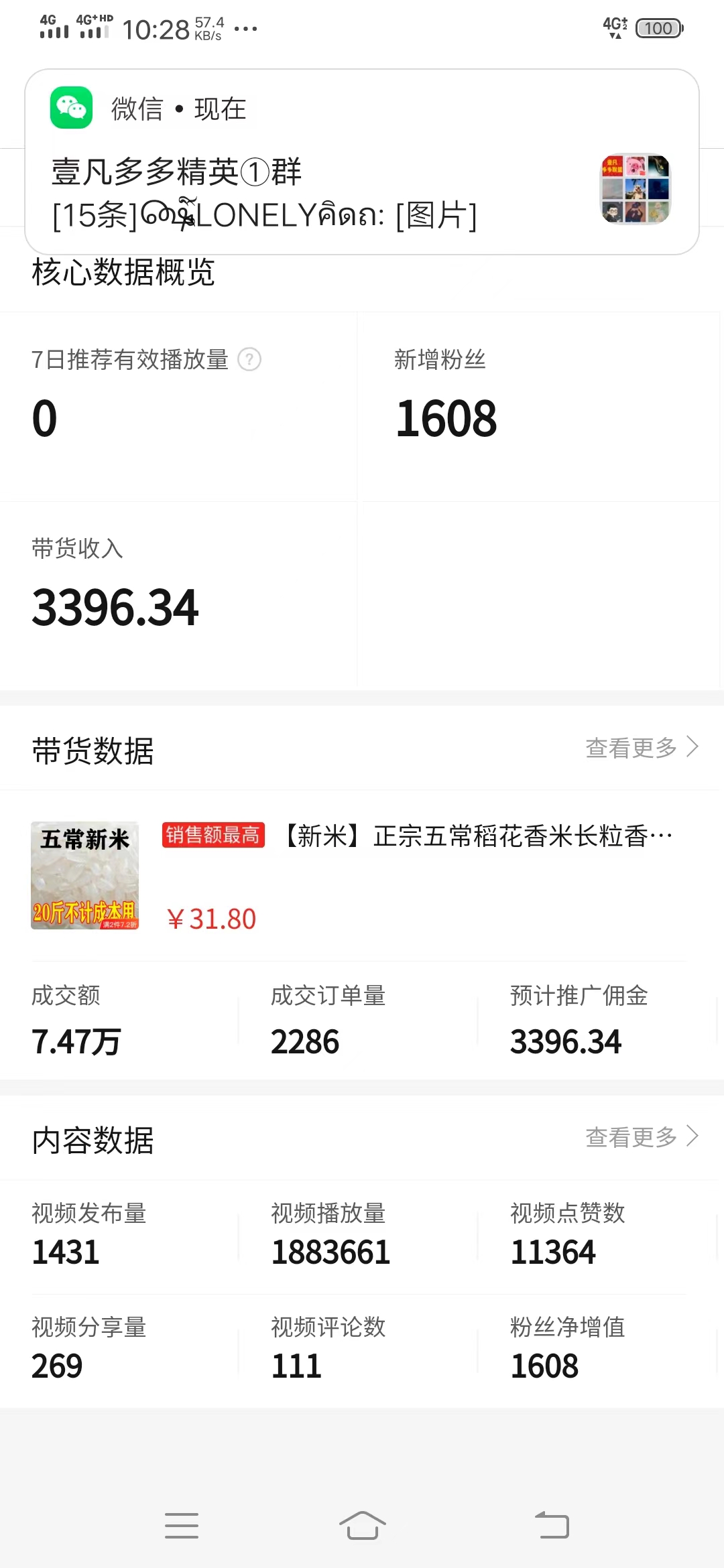View more under 内容数据
724x1568 pixels.
(x=642, y=1136)
